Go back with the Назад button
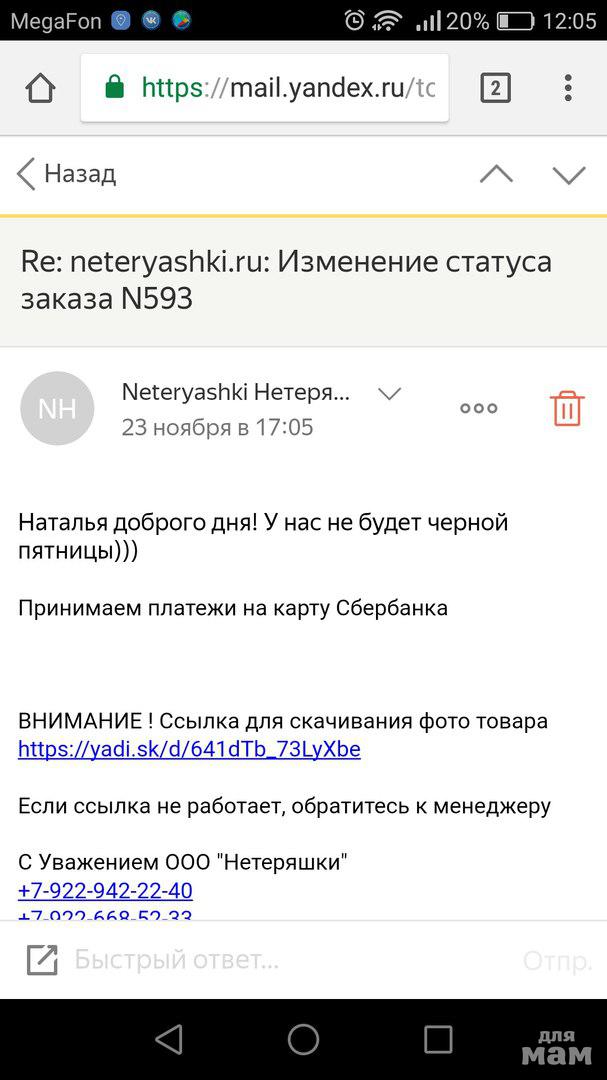The width and height of the screenshot is (607, 1080). click(x=66, y=174)
